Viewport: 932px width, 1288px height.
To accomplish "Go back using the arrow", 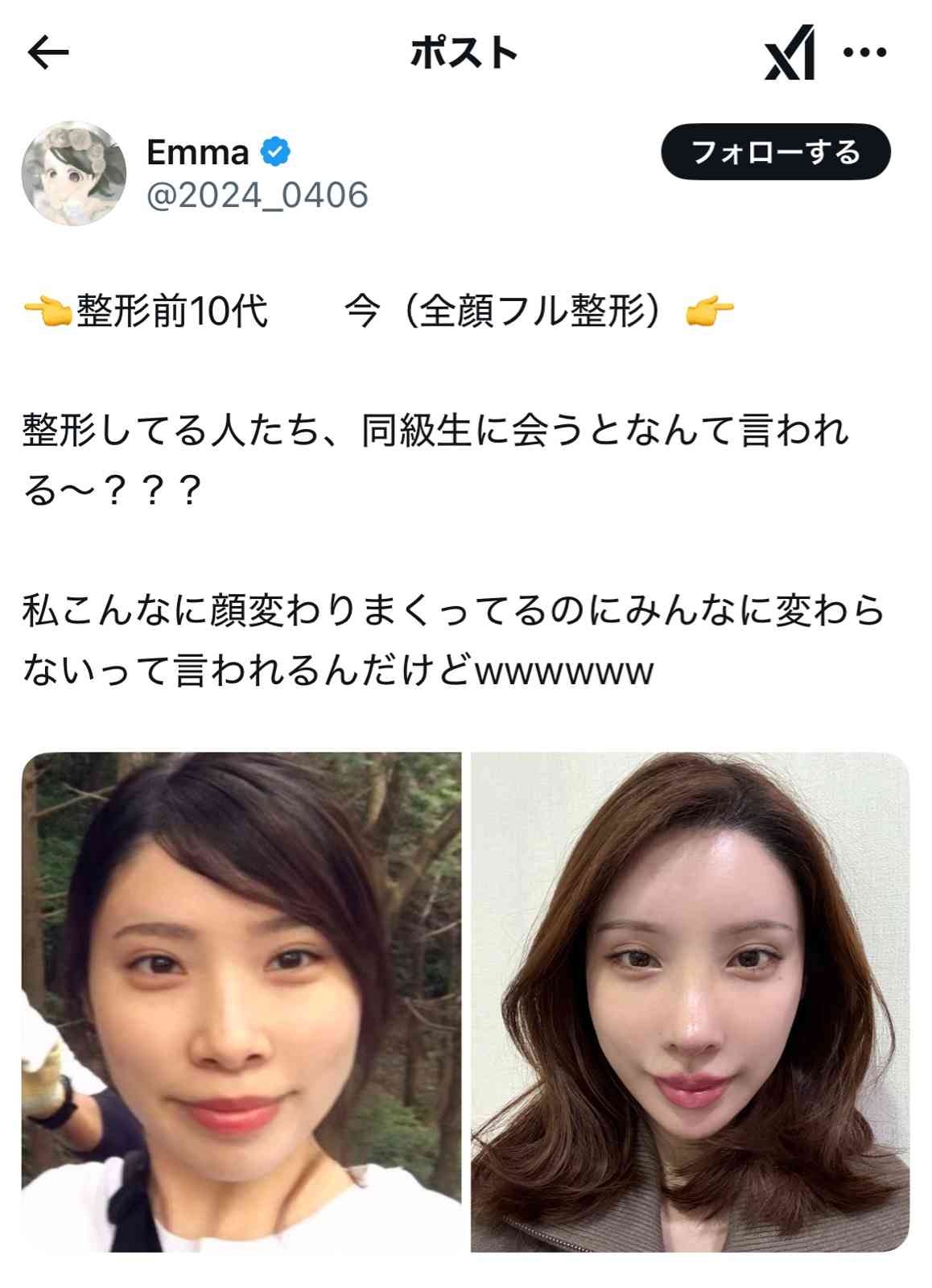I will tap(48, 53).
